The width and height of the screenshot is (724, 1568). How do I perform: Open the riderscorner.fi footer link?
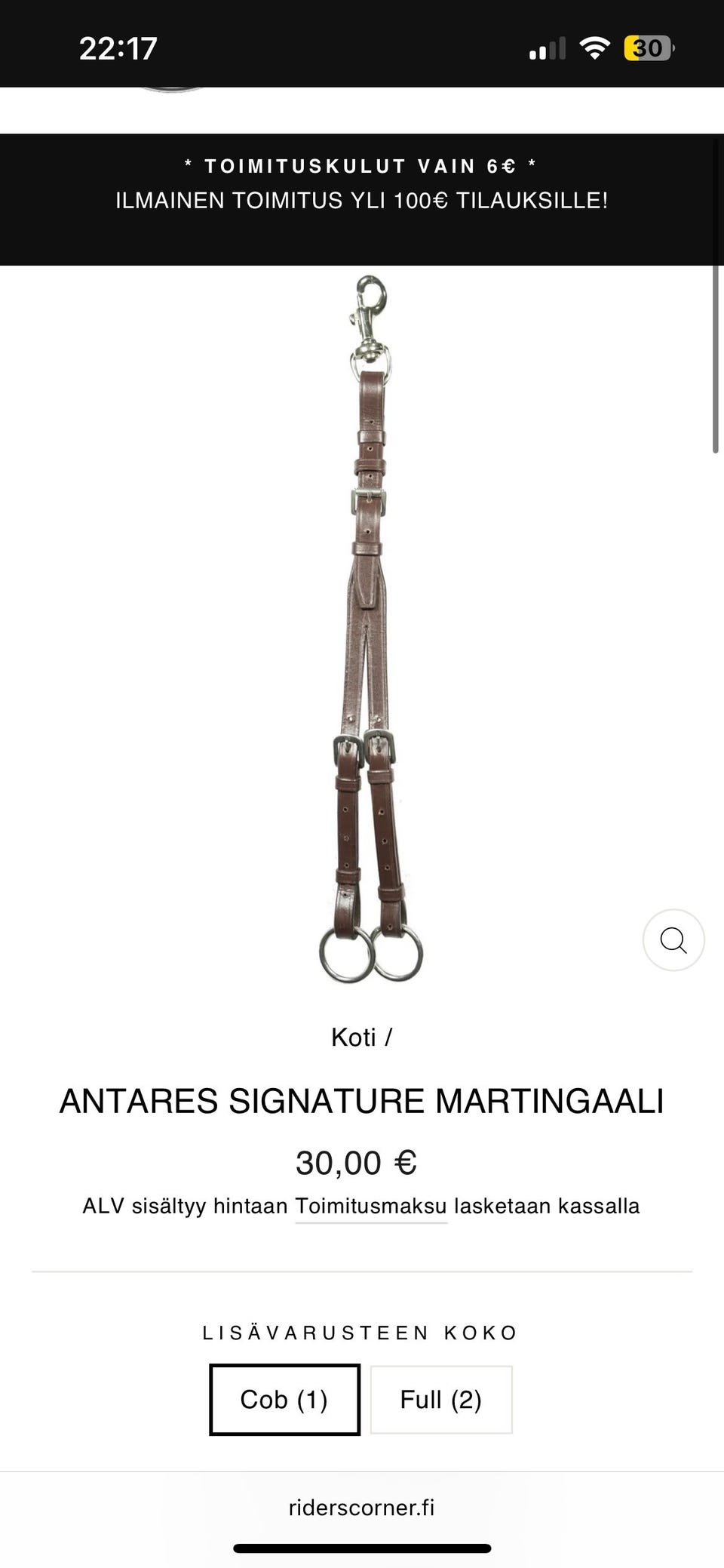[362, 1508]
